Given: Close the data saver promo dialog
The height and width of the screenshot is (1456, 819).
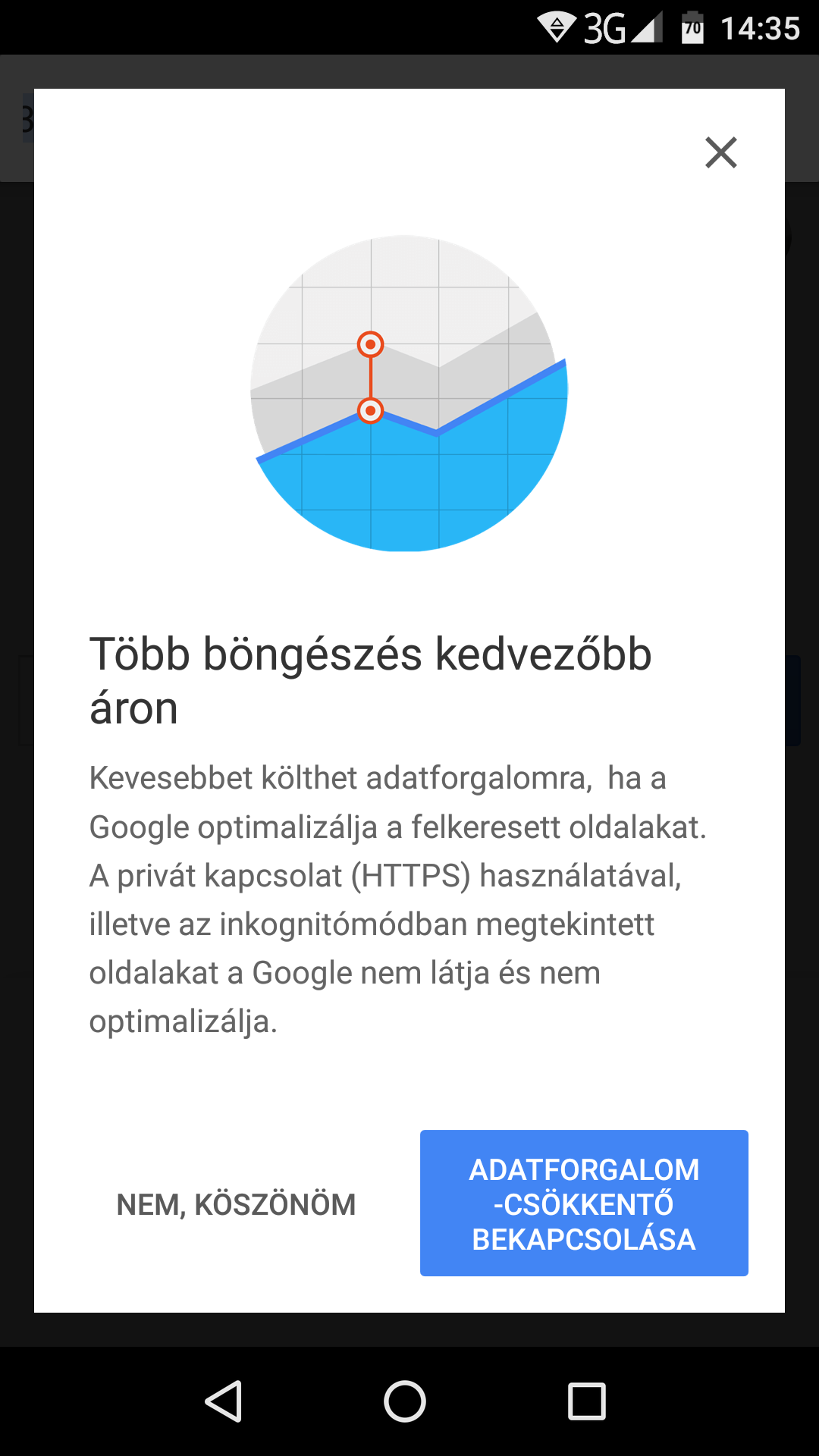Looking at the screenshot, I should click(x=720, y=152).
